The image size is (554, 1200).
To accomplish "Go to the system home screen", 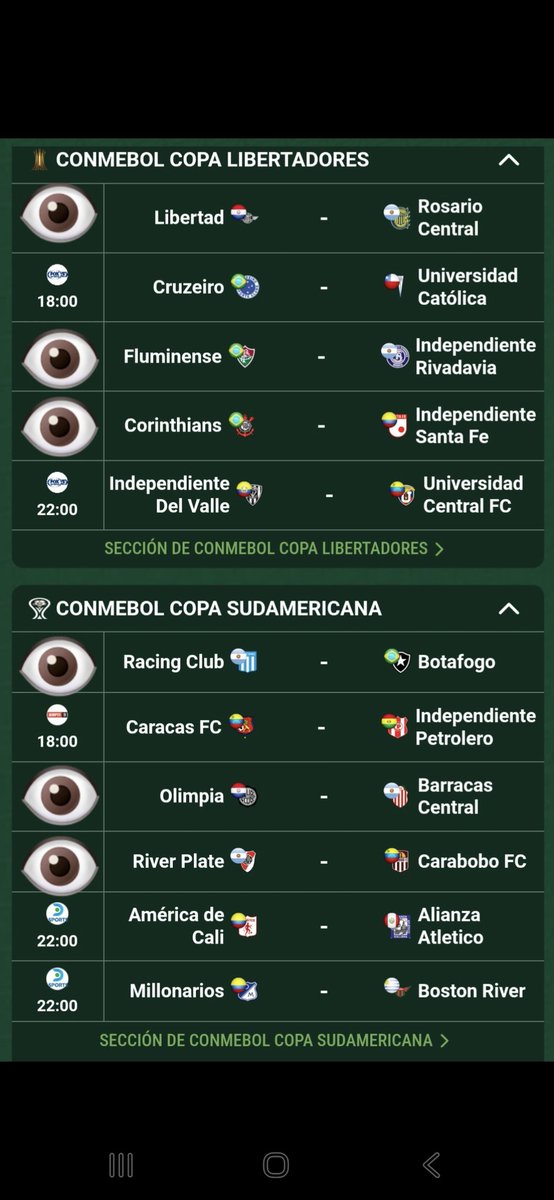I will [x=276, y=1164].
